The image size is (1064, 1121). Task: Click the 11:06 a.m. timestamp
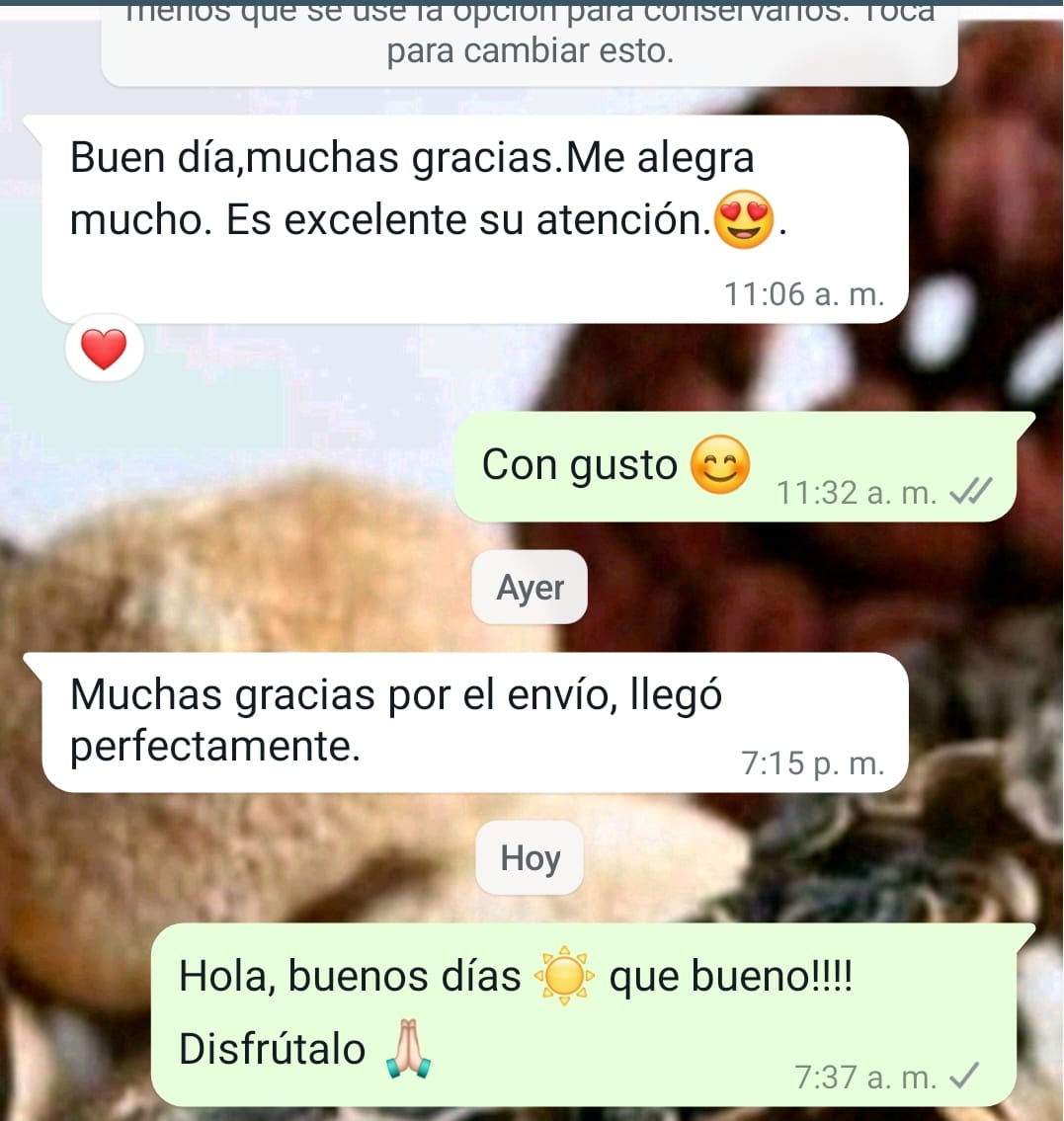802,293
